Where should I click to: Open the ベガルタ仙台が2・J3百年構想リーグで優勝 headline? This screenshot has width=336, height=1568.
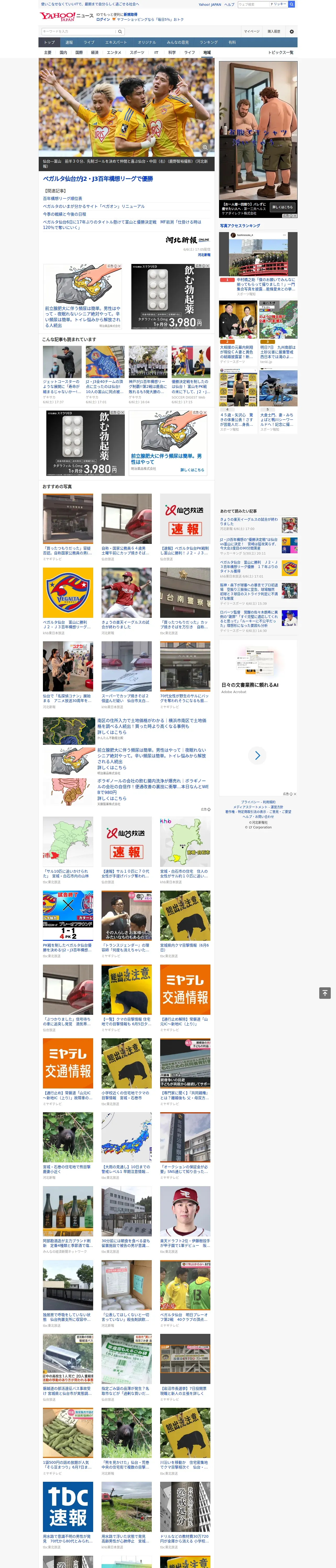click(98, 179)
